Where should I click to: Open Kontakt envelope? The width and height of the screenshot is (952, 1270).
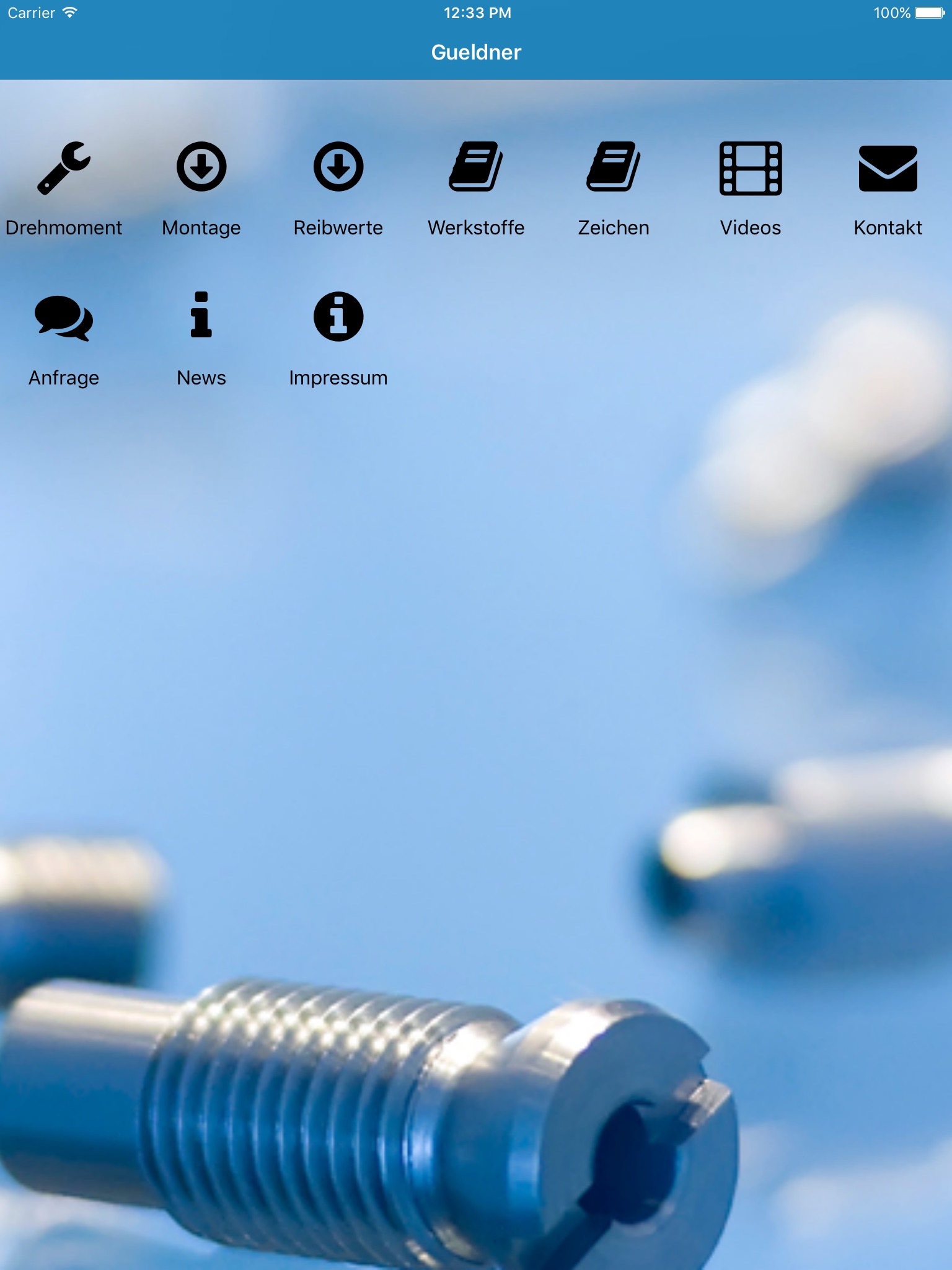pos(888,169)
